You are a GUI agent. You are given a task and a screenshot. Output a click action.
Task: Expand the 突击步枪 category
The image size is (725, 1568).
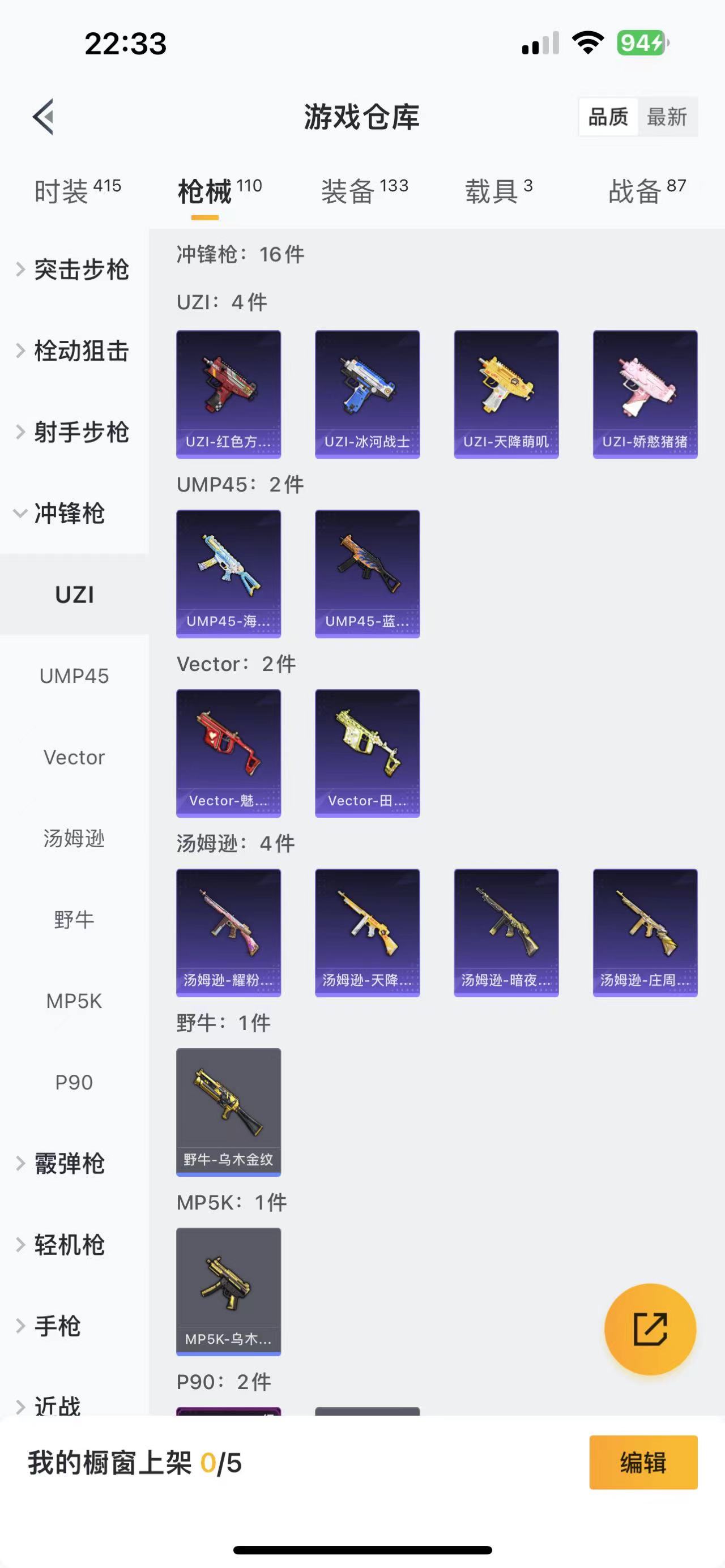coord(74,270)
